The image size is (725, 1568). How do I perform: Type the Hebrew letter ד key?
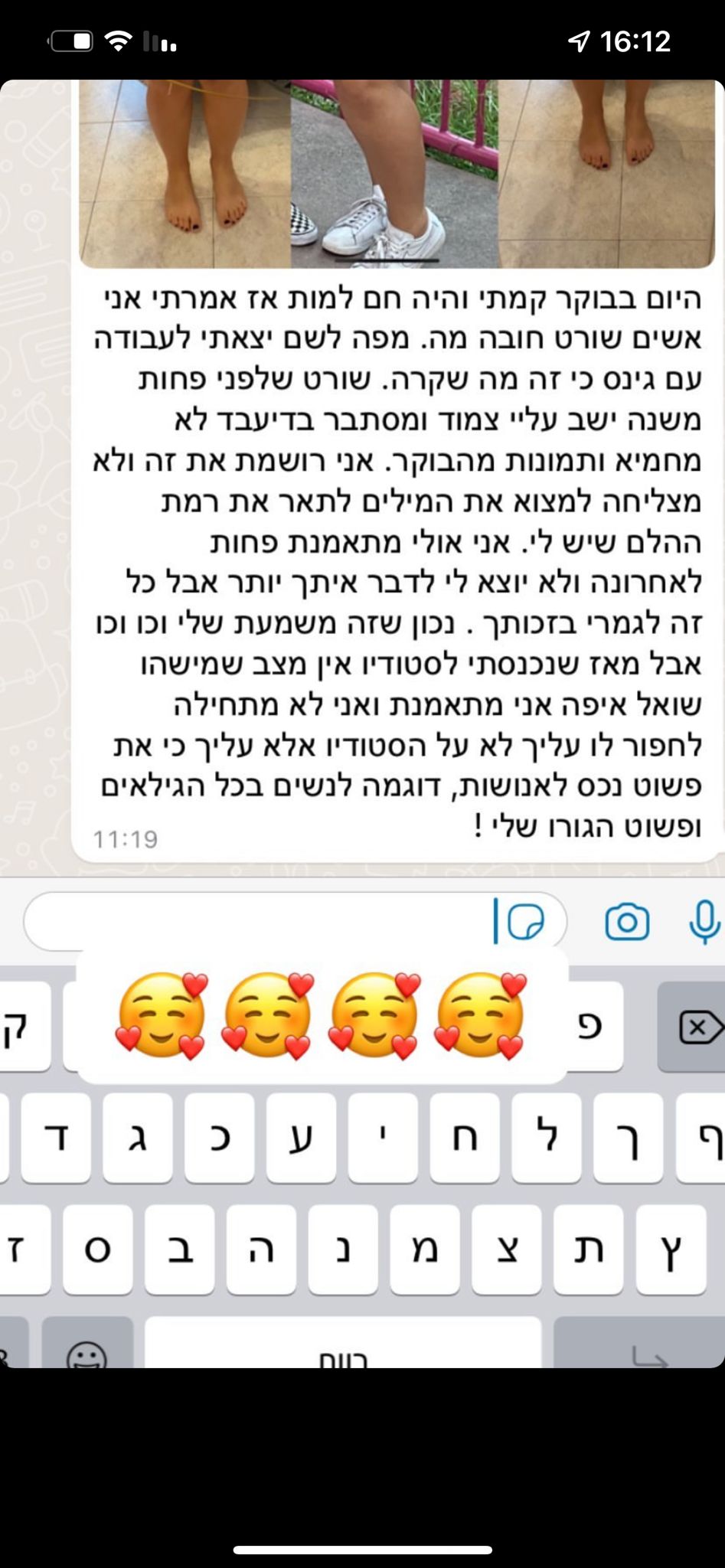pos(56,1138)
